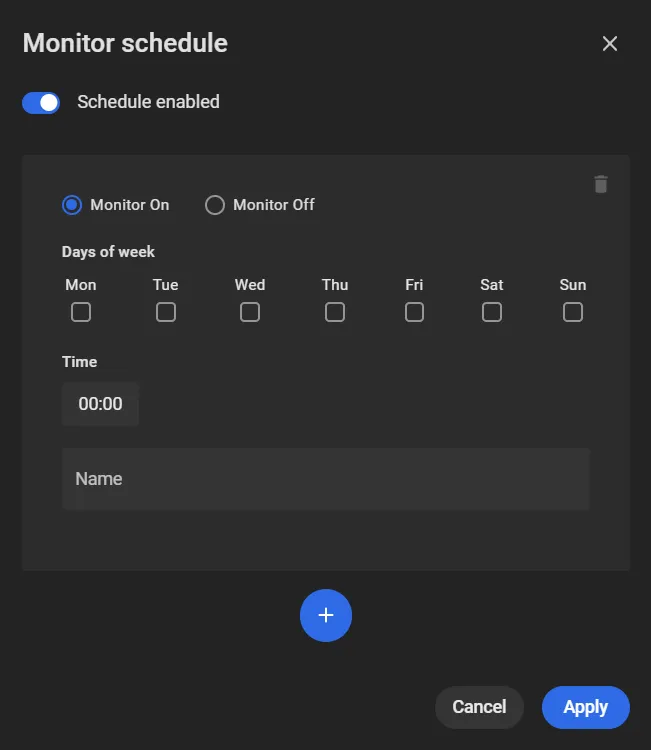Check the Wed checkbox
651x750 pixels.
click(x=250, y=312)
